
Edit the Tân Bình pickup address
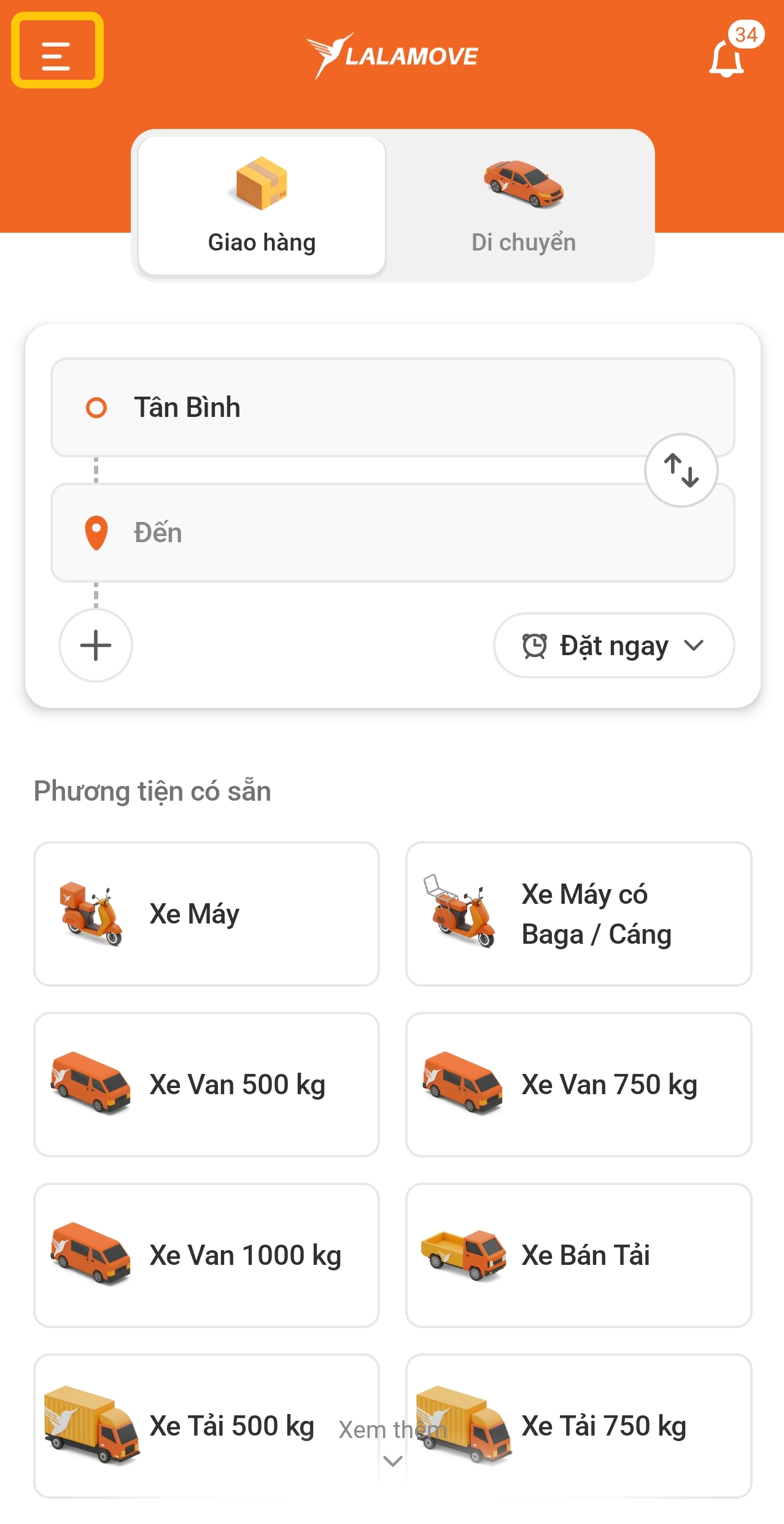click(x=393, y=407)
